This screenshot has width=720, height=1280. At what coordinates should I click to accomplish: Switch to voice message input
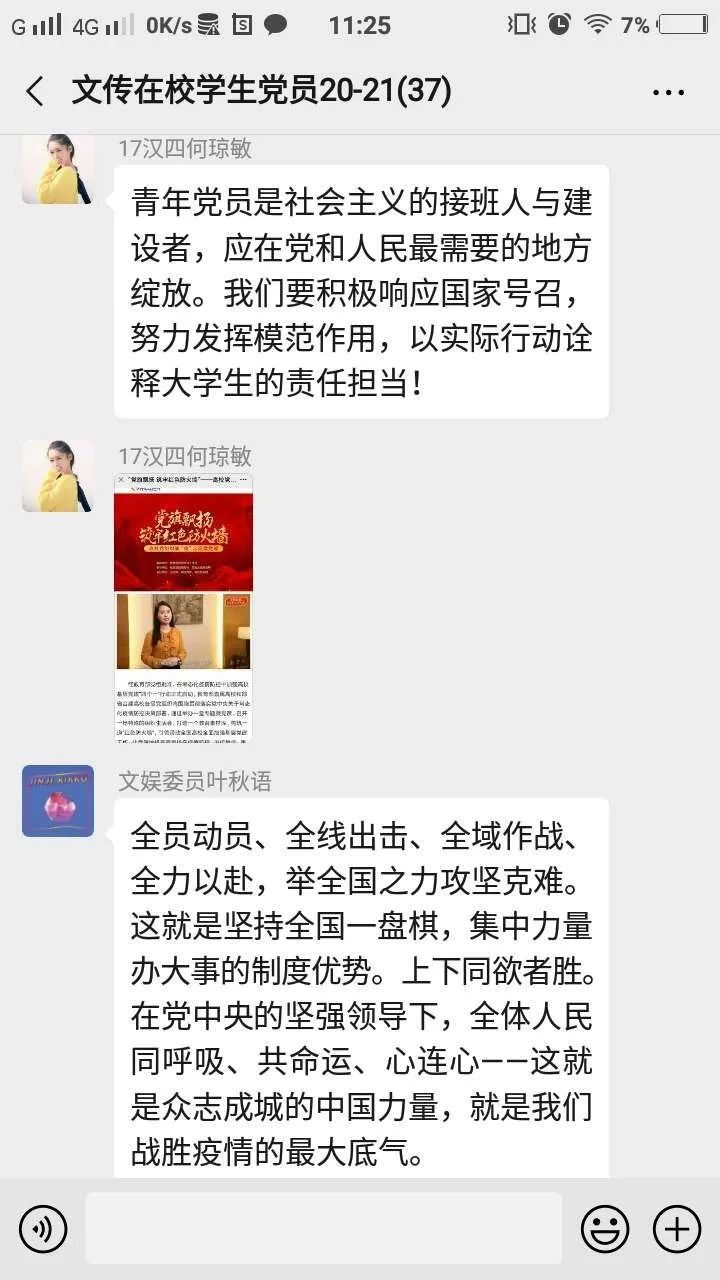coord(43,1228)
